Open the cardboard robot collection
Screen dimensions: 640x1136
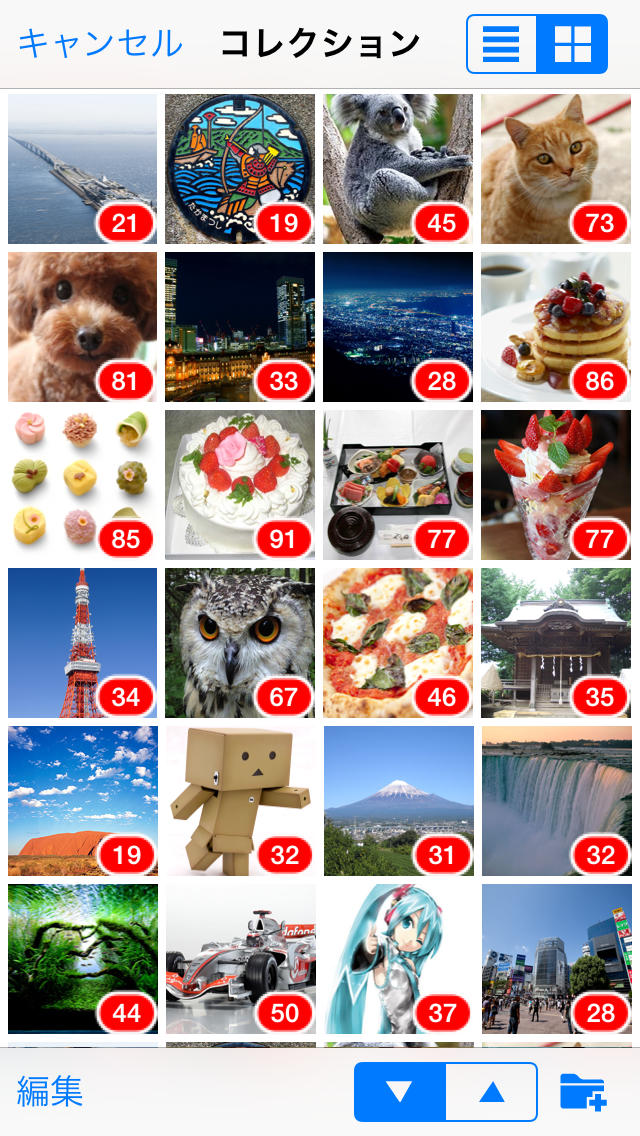coord(240,801)
